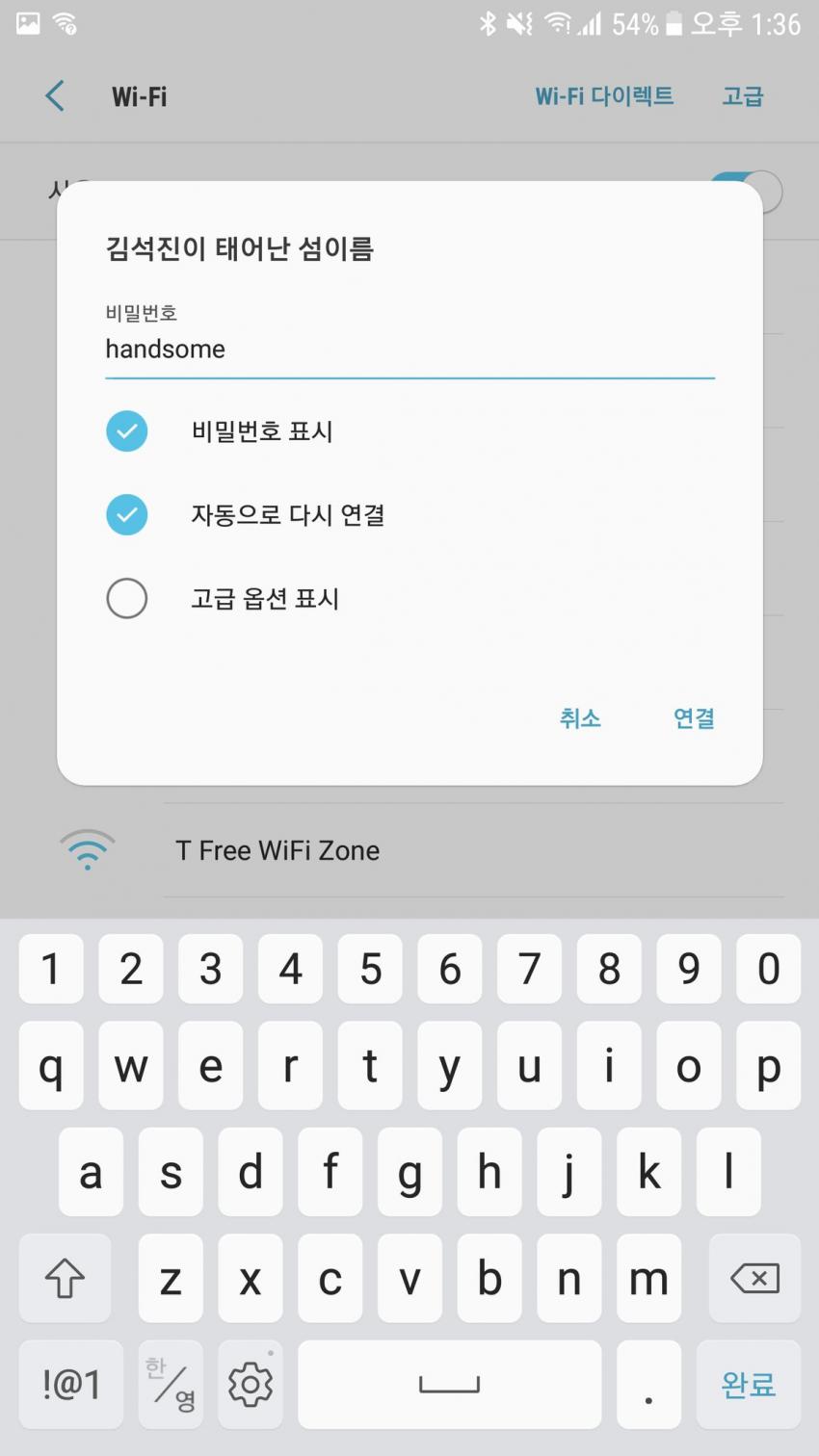Open Wi-Fi 다이렉트
Viewport: 819px width, 1456px height.
pos(604,96)
